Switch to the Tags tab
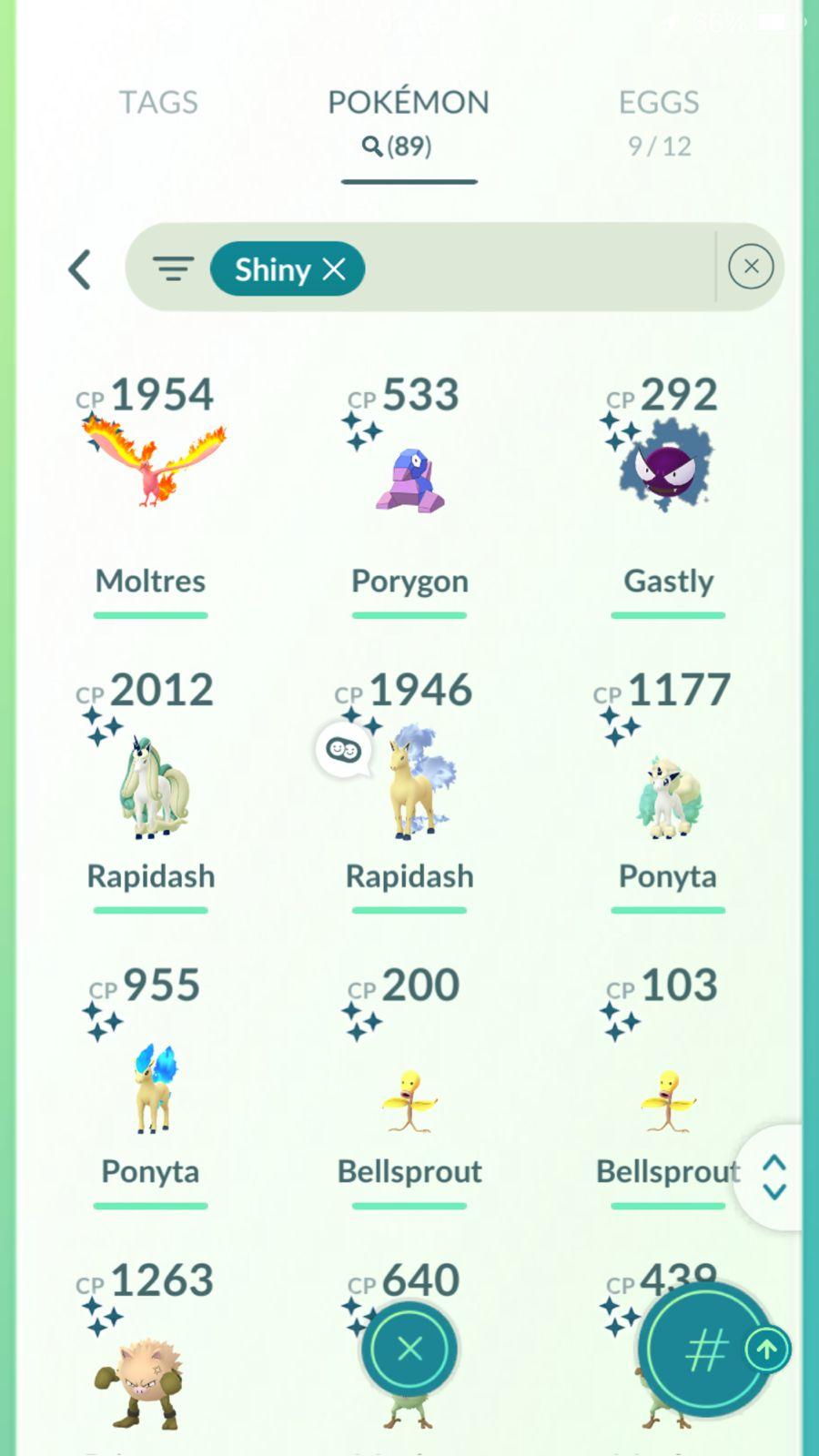The height and width of the screenshot is (1456, 819). [158, 102]
